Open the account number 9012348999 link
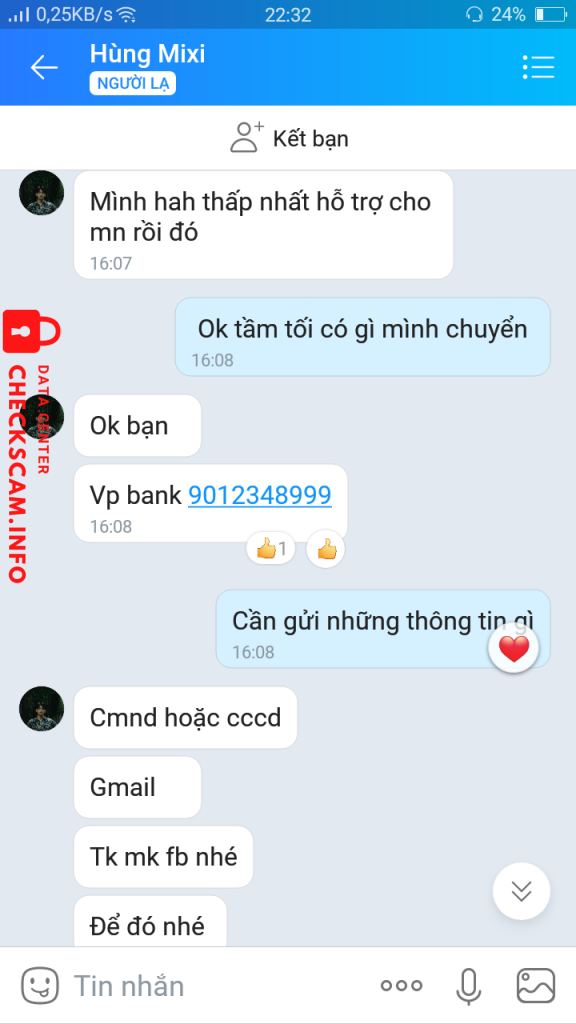576x1024 pixels. [259, 496]
